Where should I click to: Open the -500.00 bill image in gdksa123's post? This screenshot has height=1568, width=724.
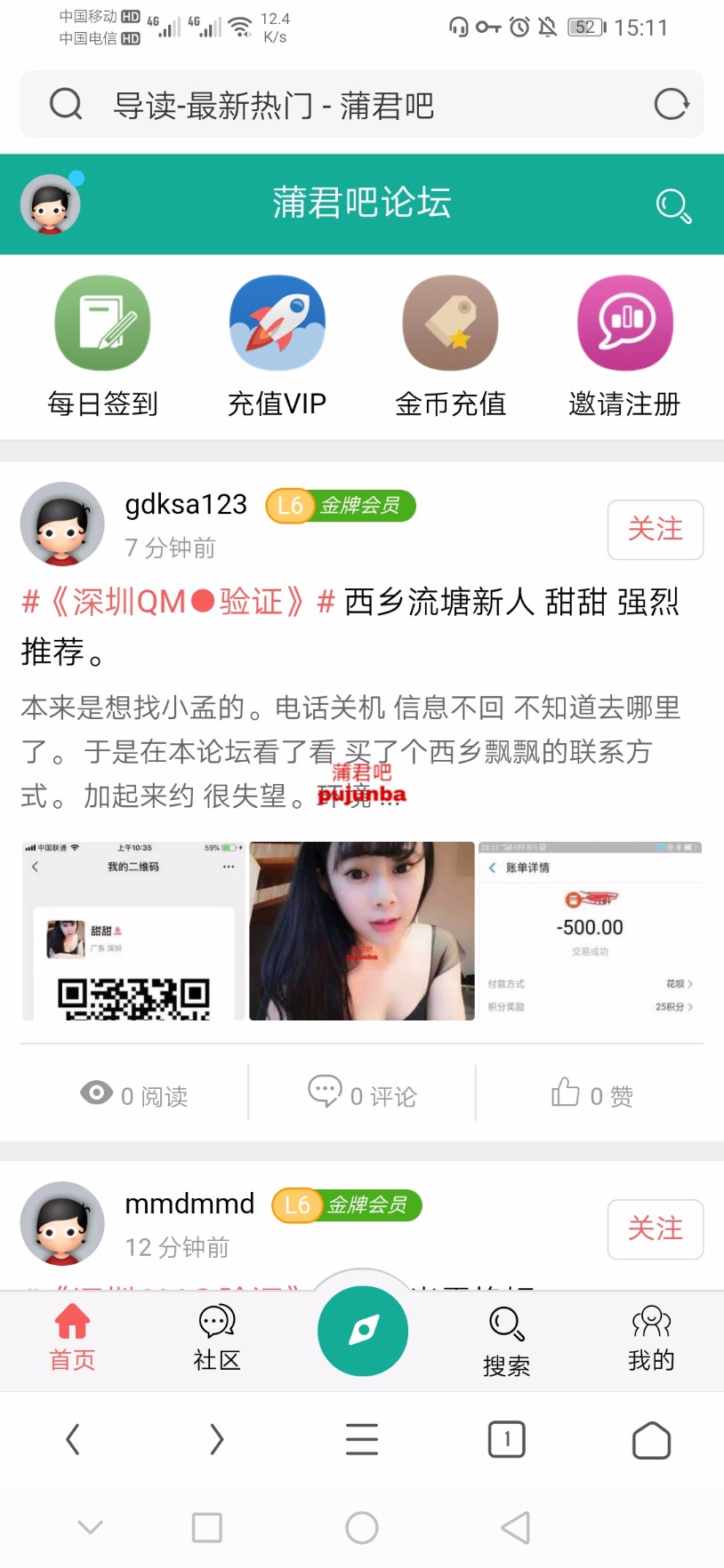(x=591, y=931)
